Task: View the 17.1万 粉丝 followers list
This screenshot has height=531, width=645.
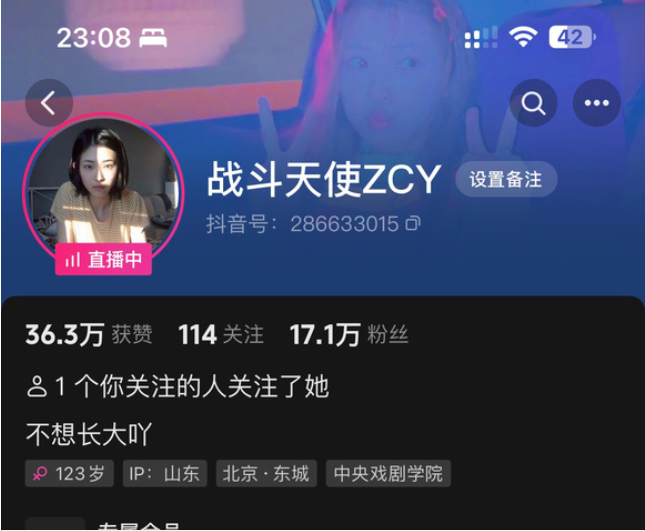Action: point(348,335)
